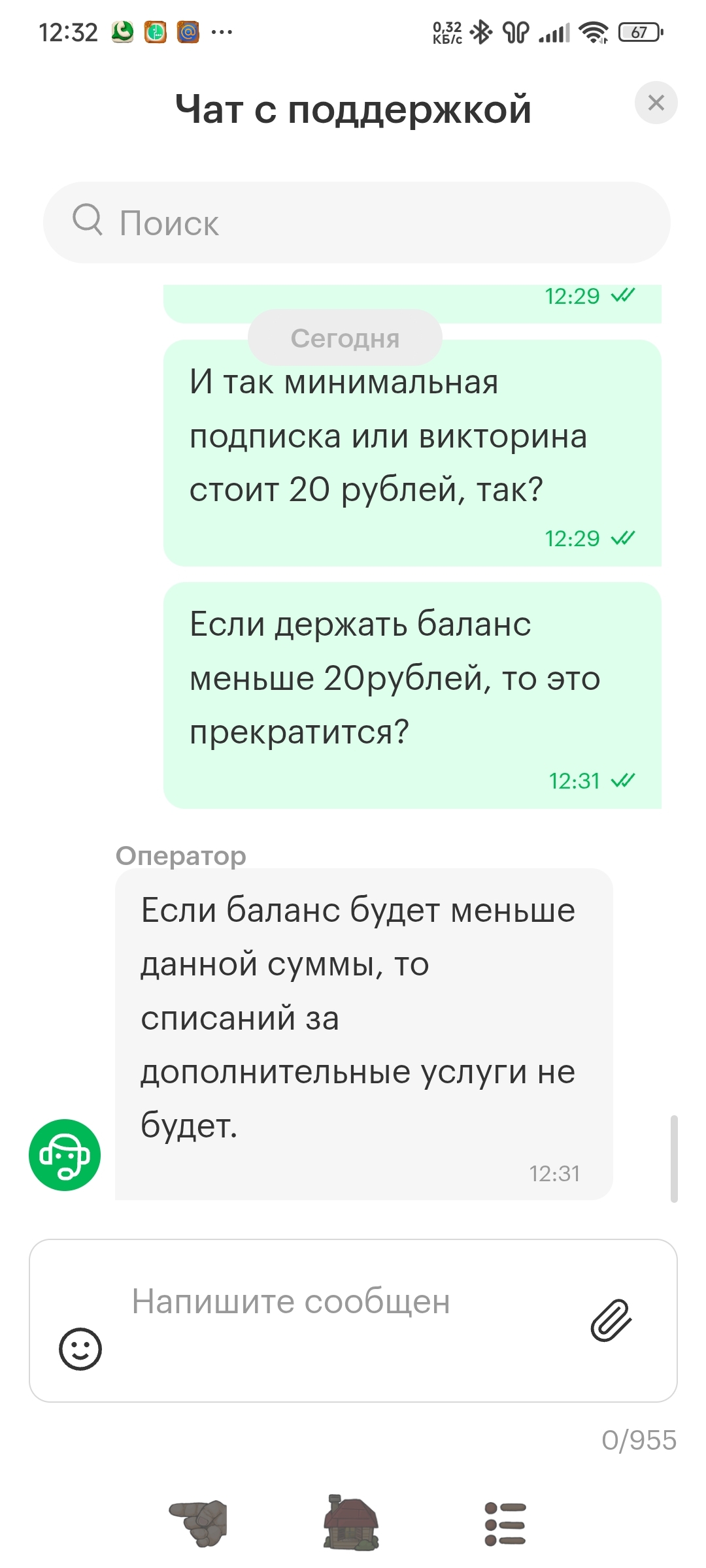
Task: Attach a file with the paperclip
Action: pyautogui.click(x=611, y=1320)
